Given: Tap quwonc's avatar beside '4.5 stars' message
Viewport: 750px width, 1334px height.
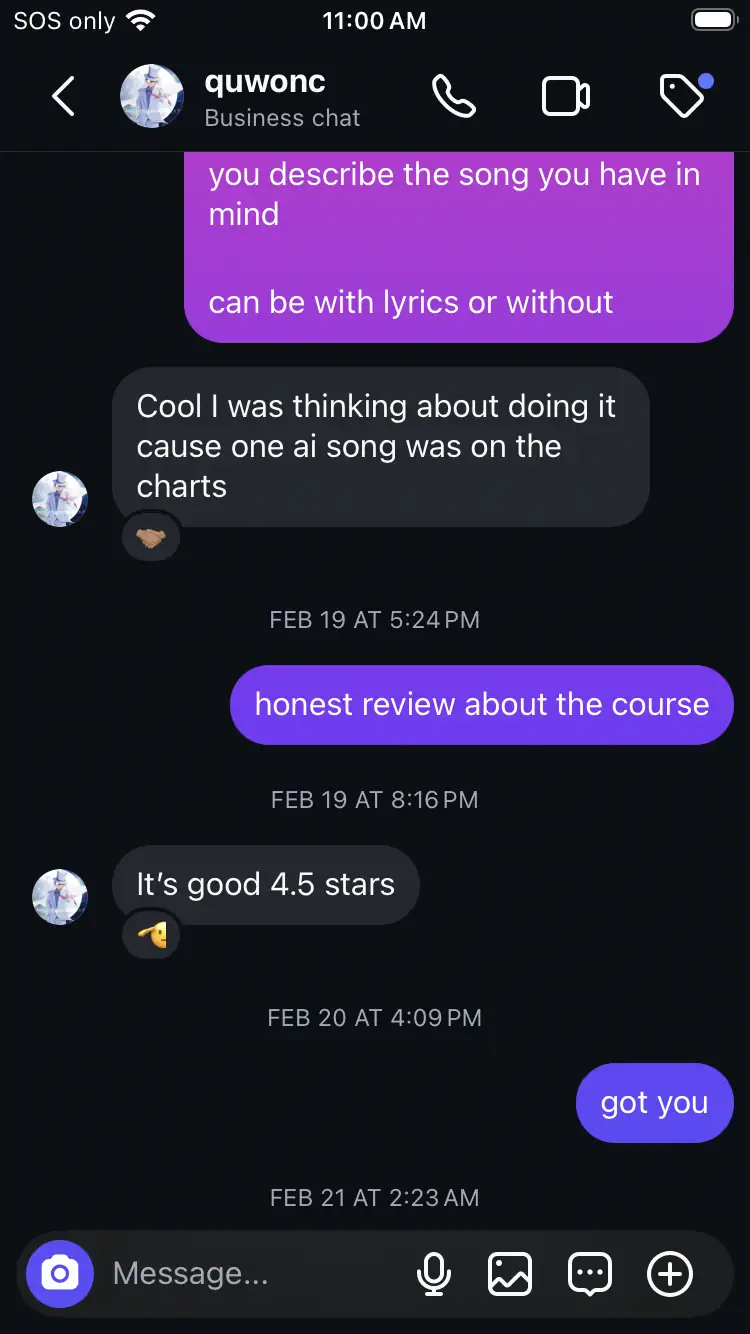Looking at the screenshot, I should (60, 897).
